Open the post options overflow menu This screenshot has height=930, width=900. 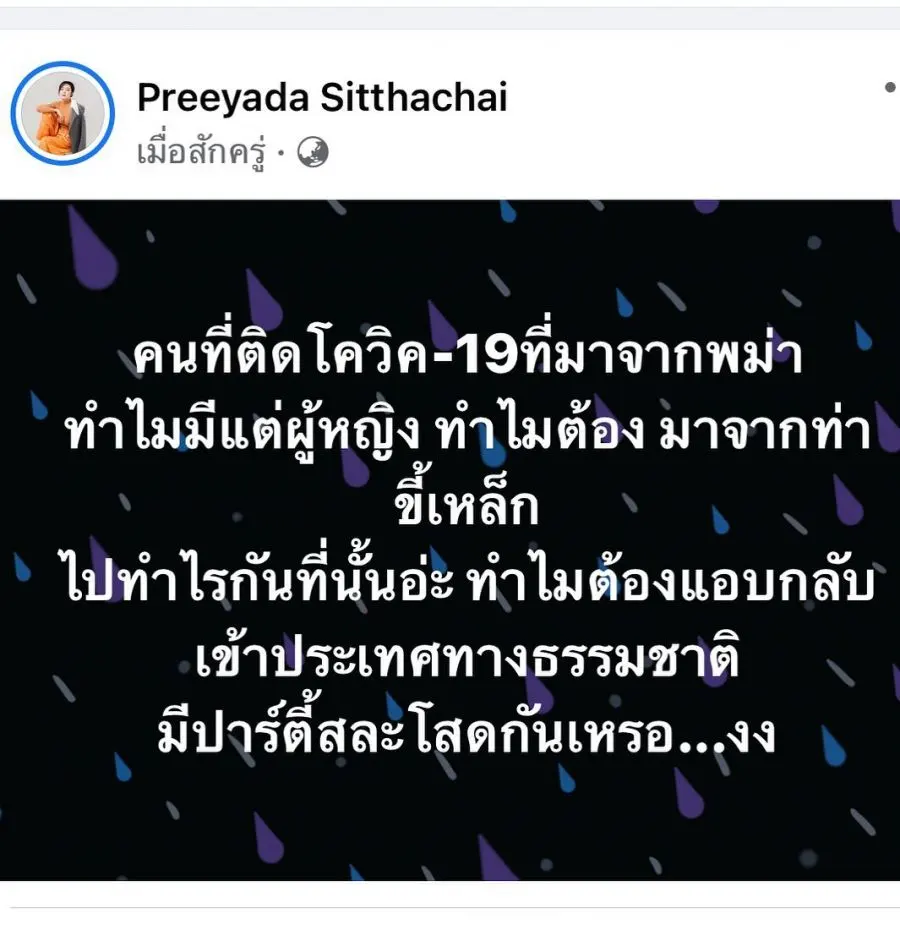(x=890, y=88)
